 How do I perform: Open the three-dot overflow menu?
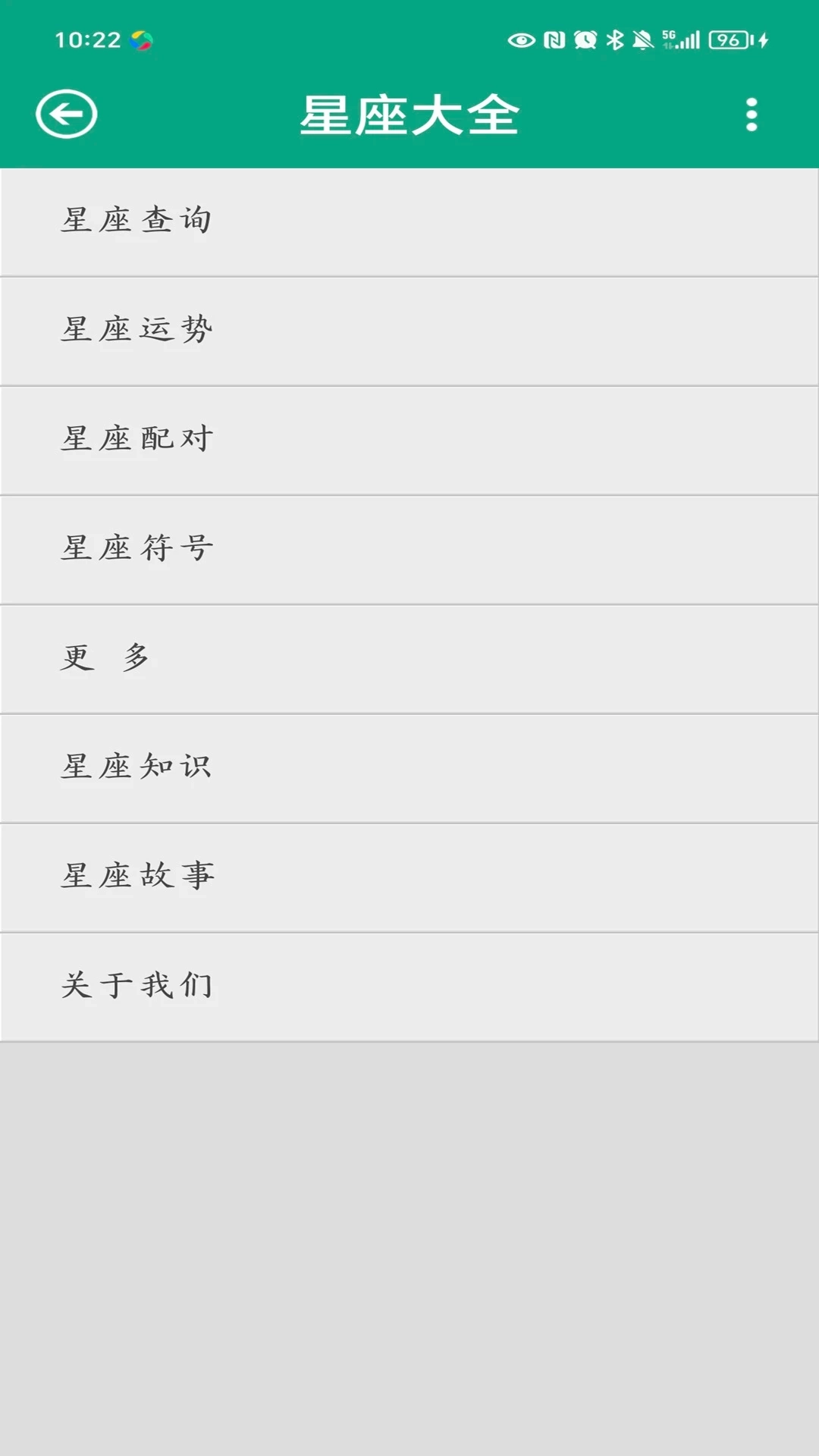coord(751,114)
